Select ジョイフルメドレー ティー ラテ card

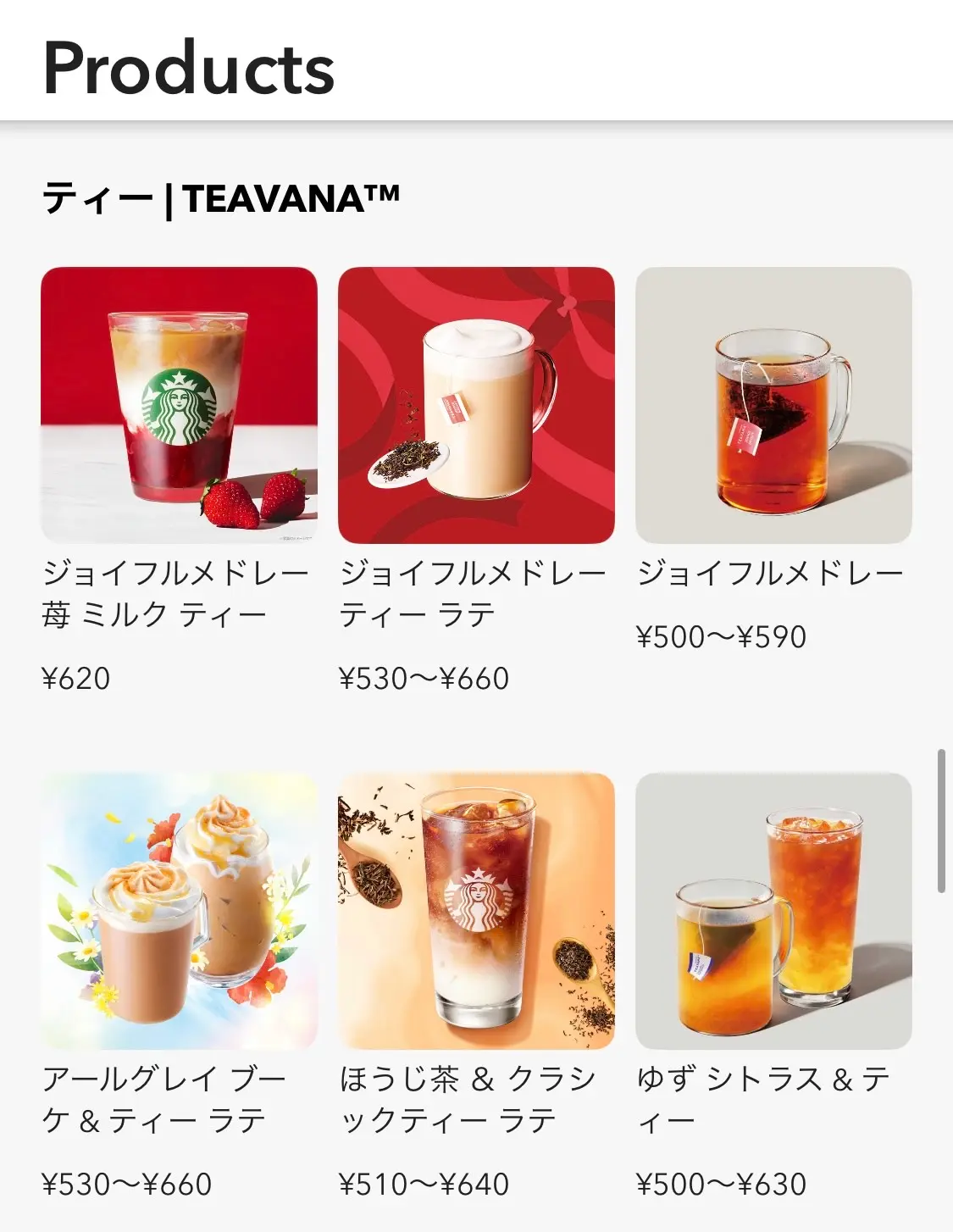point(476,405)
